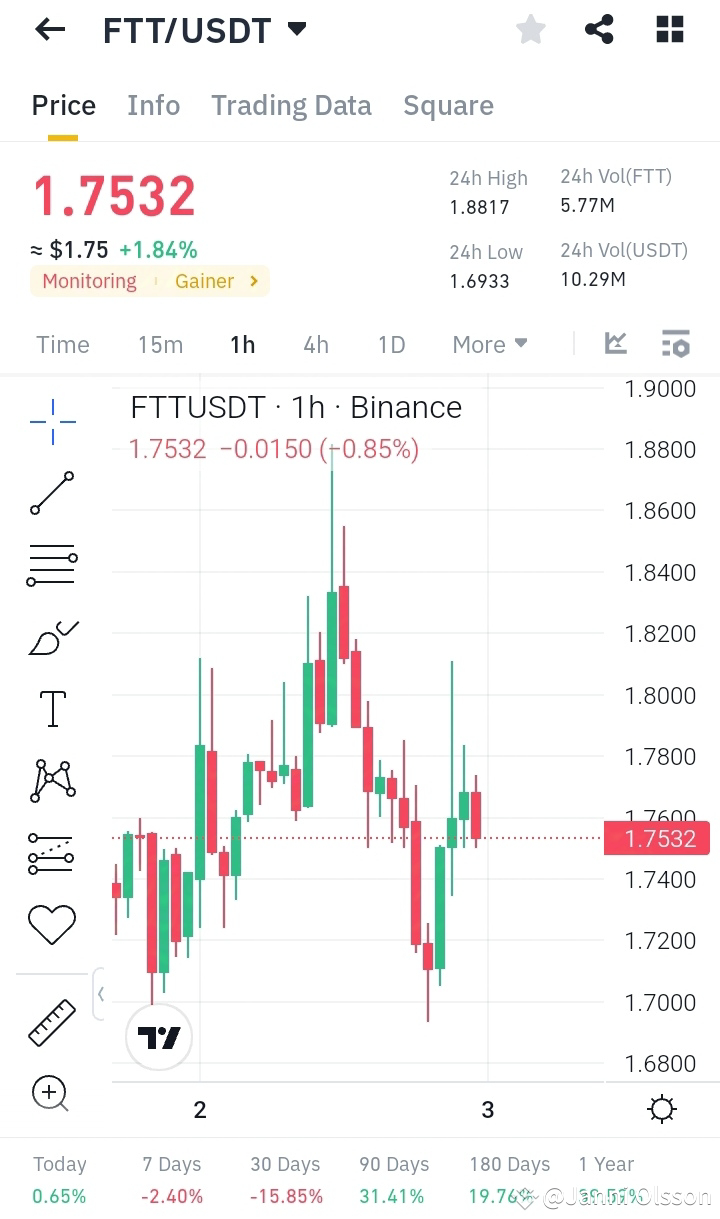Viewport: 720px width, 1219px height.
Task: Select the heart favorites drawing tool
Action: click(x=51, y=925)
